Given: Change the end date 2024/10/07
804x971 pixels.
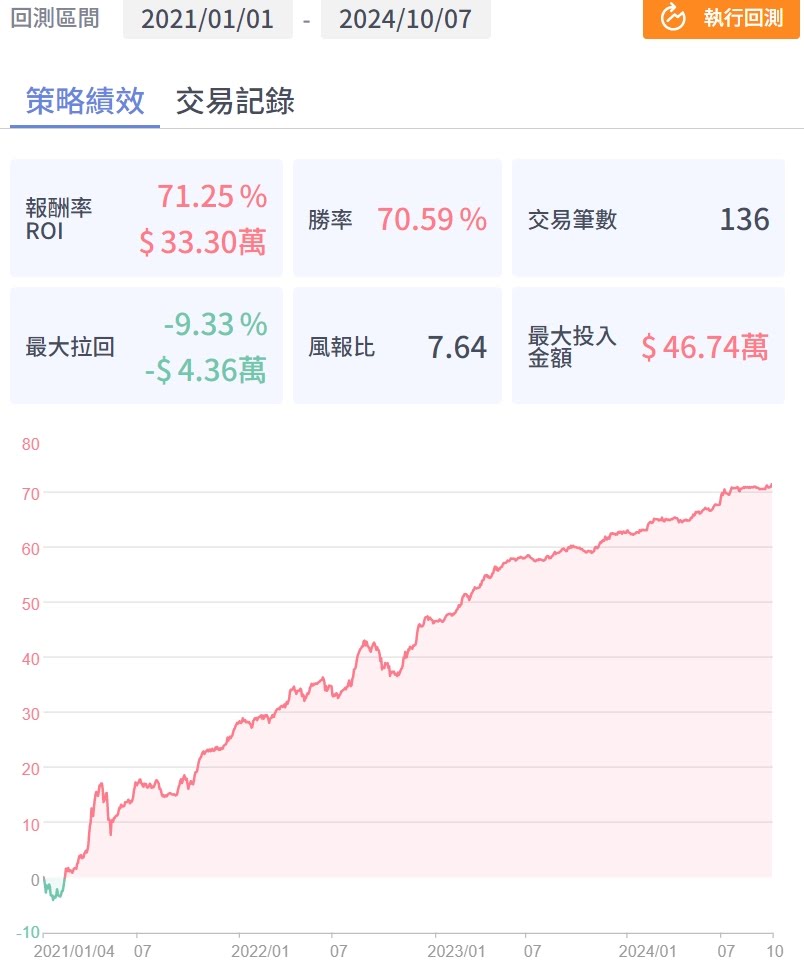Looking at the screenshot, I should click(x=405, y=19).
